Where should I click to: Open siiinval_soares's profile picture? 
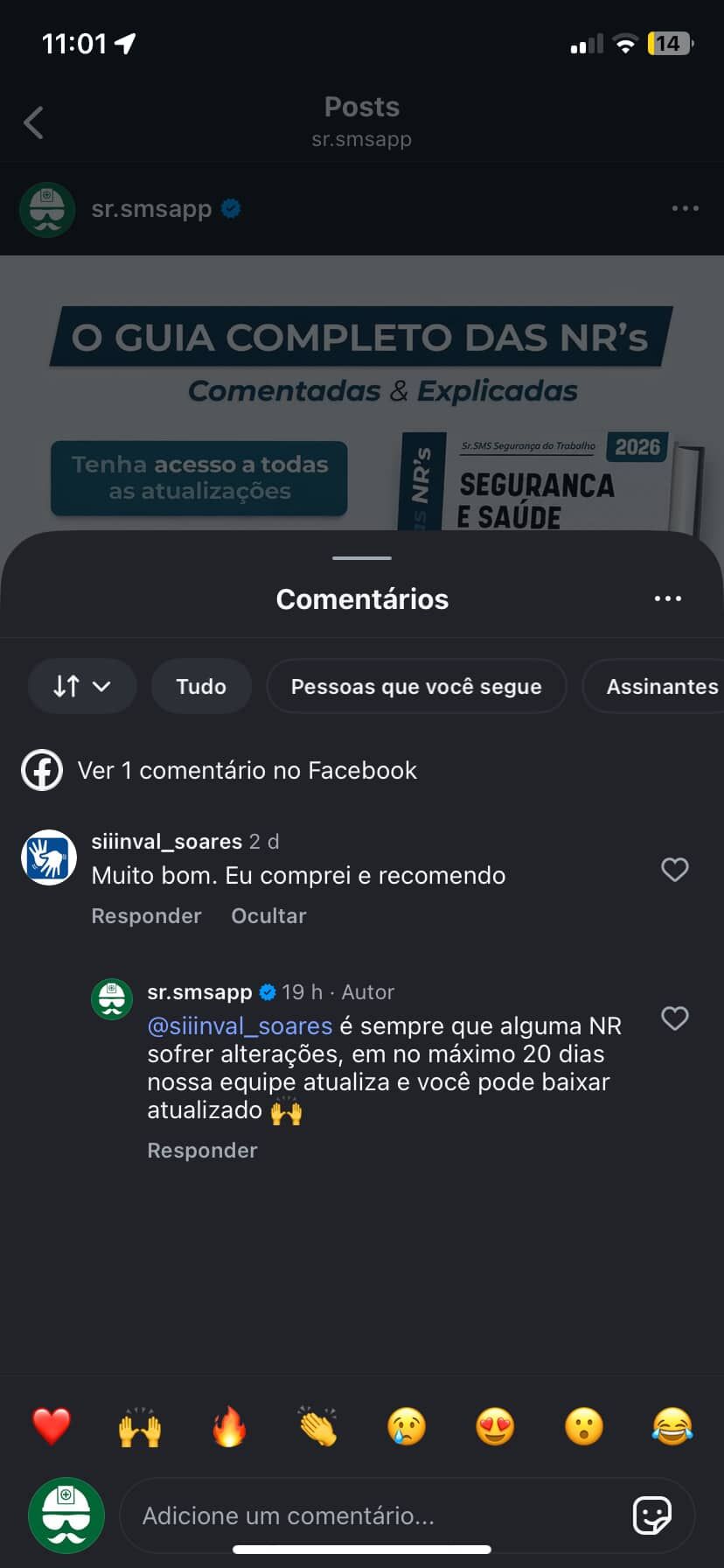tap(49, 857)
